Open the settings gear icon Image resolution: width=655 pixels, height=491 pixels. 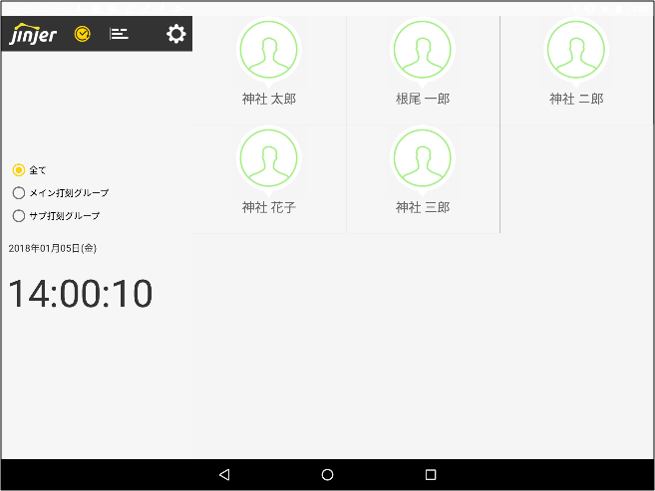pos(176,34)
